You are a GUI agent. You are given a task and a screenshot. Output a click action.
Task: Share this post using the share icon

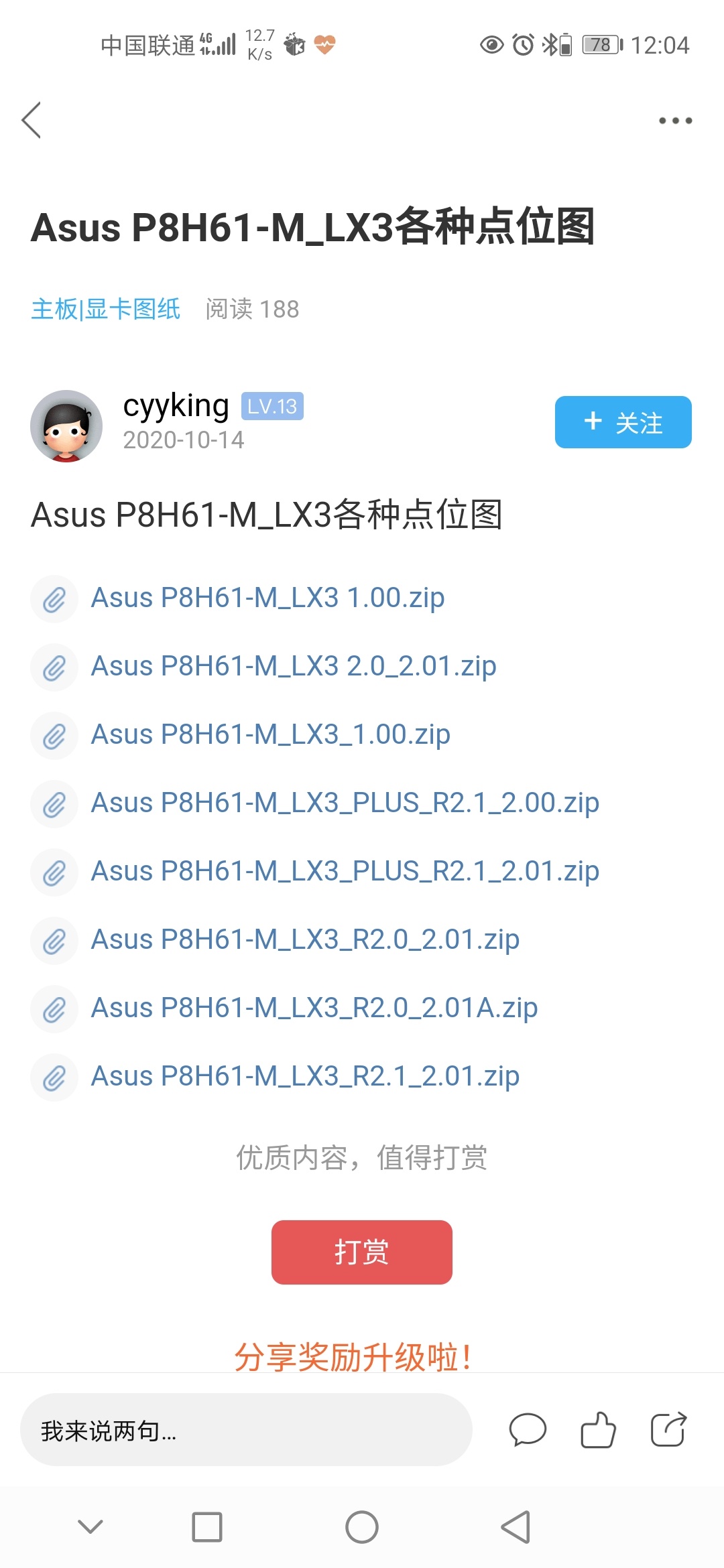668,1430
